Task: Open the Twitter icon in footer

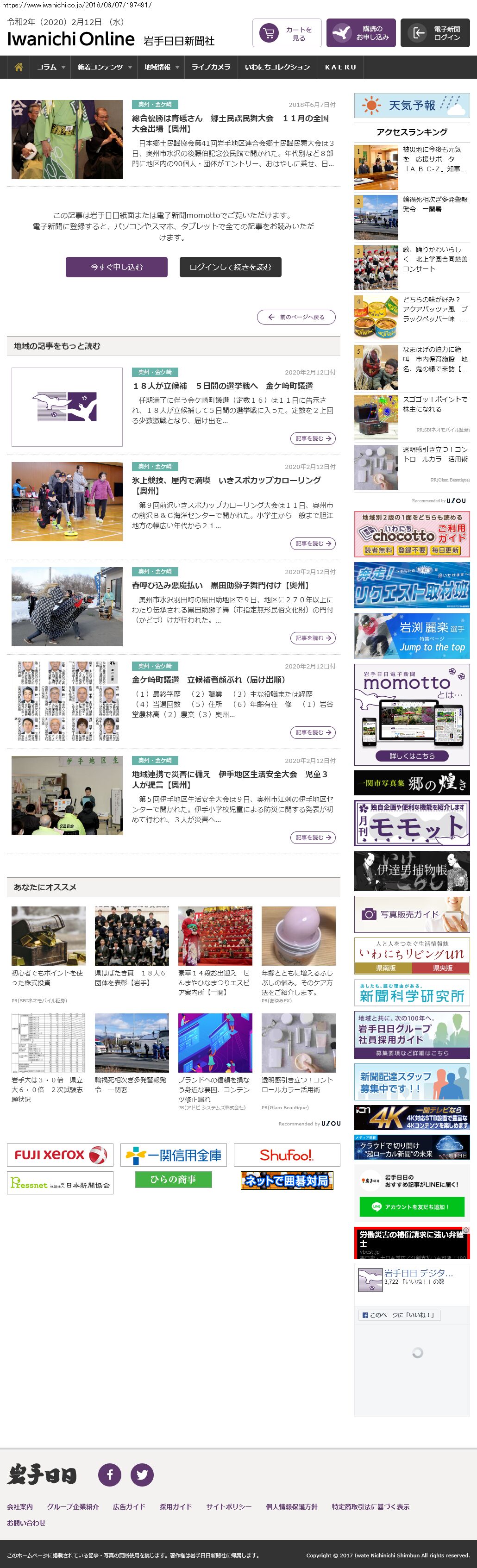Action: click(x=142, y=1474)
